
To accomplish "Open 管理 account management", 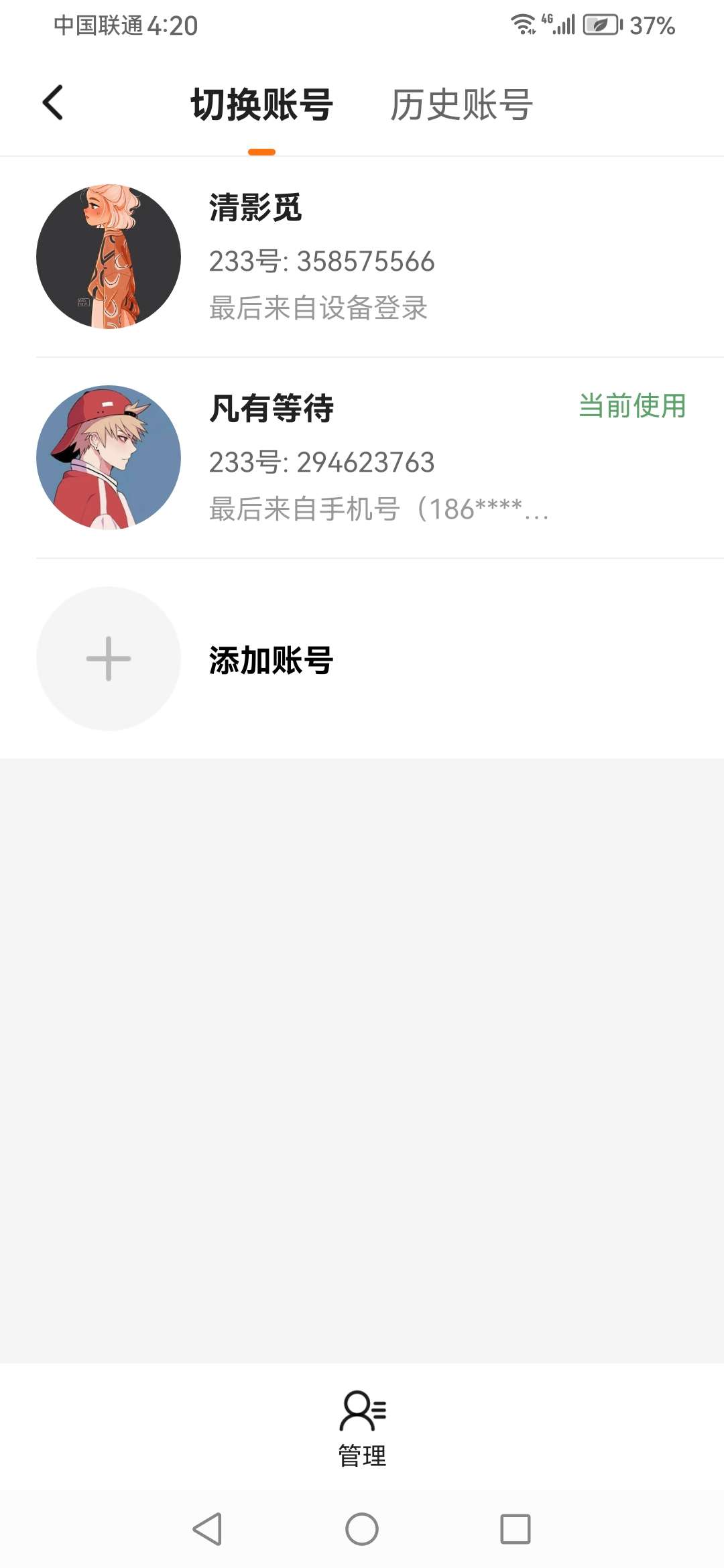I will click(x=362, y=1427).
